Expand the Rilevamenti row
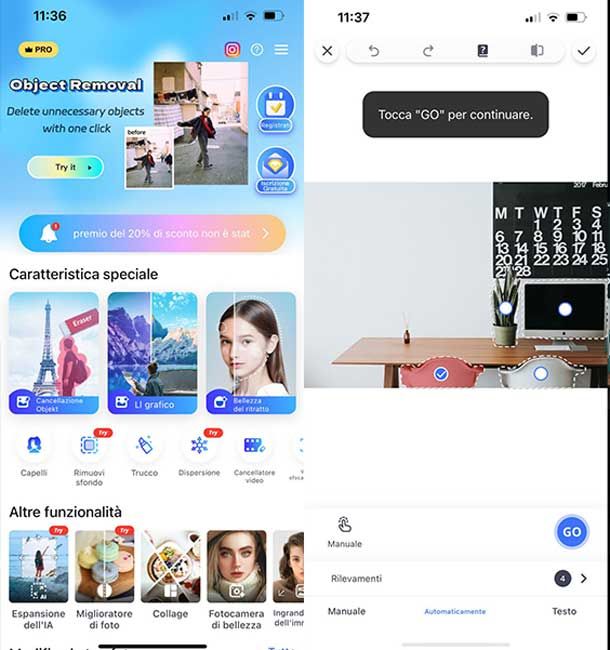Viewport: 610px width, 650px height. 582,578
